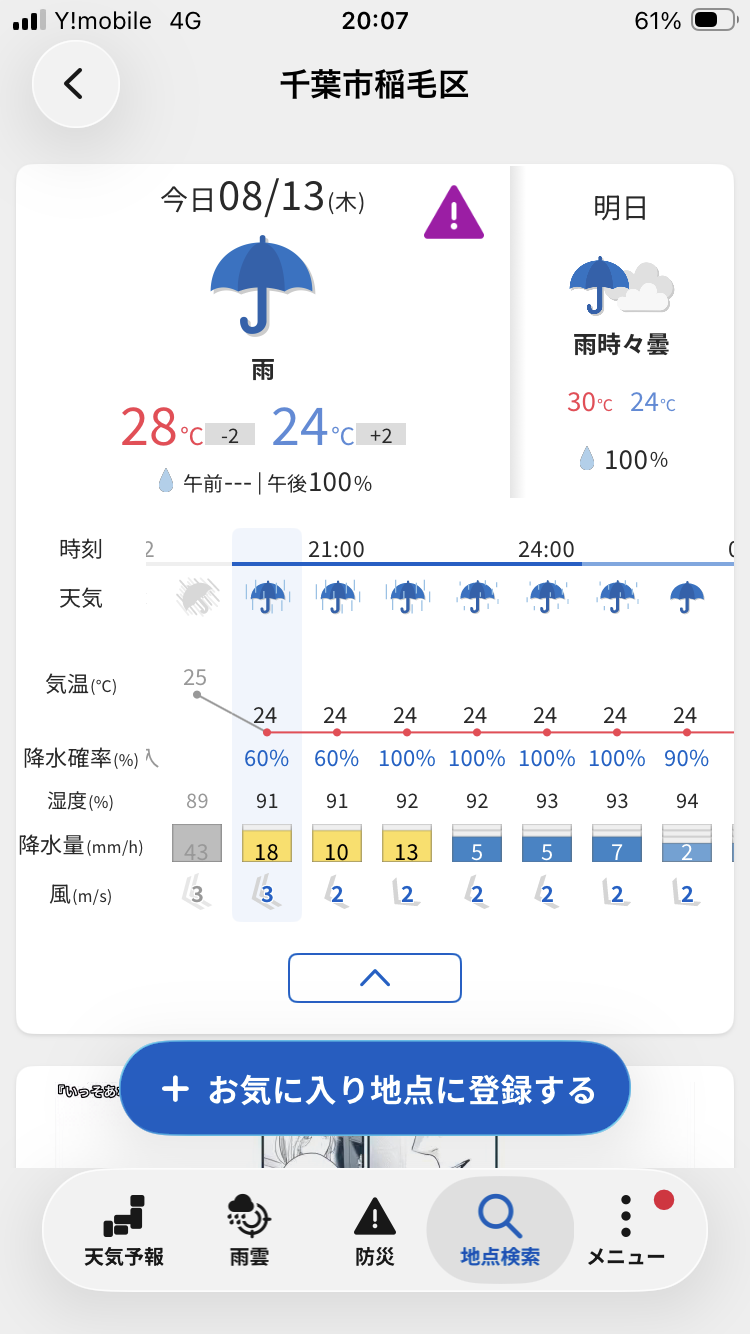Open the メニュー tab
This screenshot has height=1334, width=750.
626,1230
